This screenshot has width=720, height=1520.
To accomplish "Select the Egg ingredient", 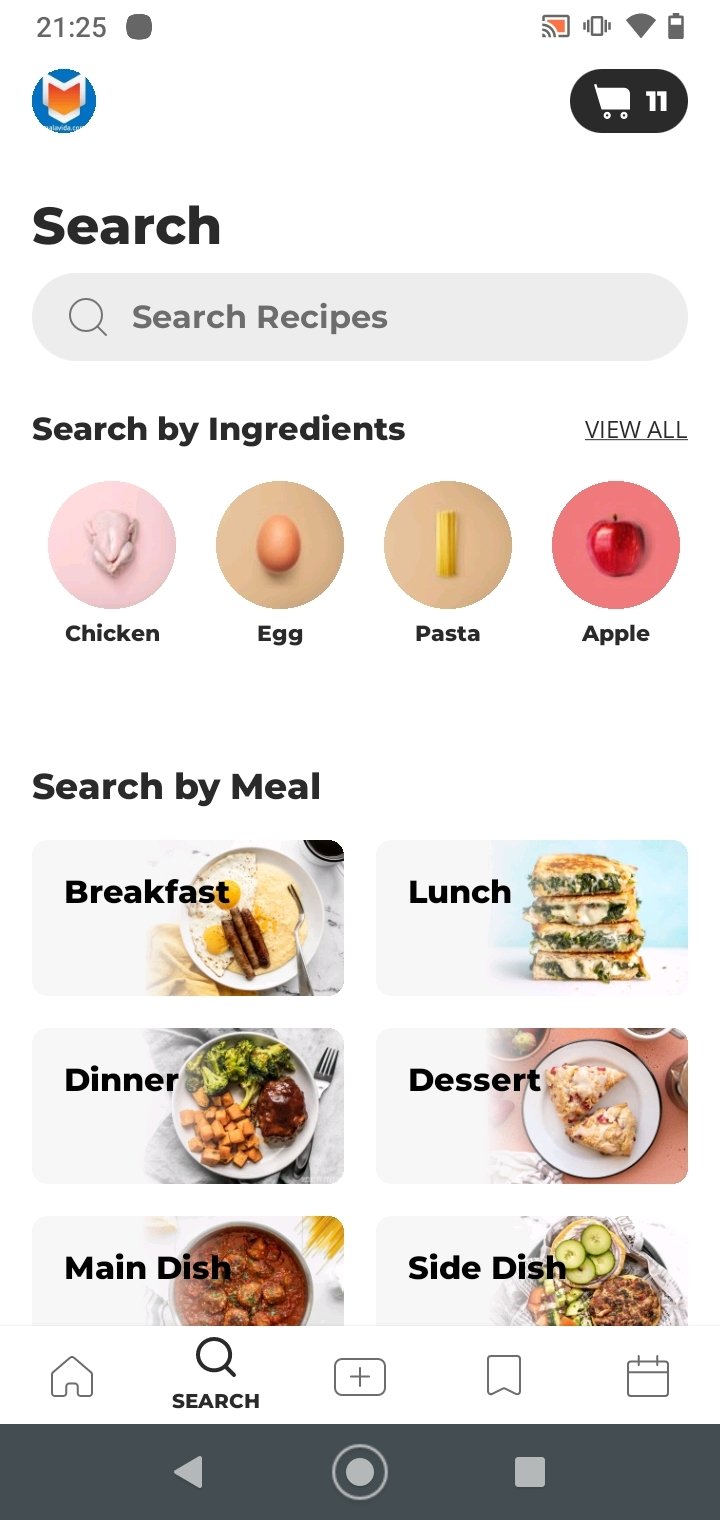I will coord(280,545).
